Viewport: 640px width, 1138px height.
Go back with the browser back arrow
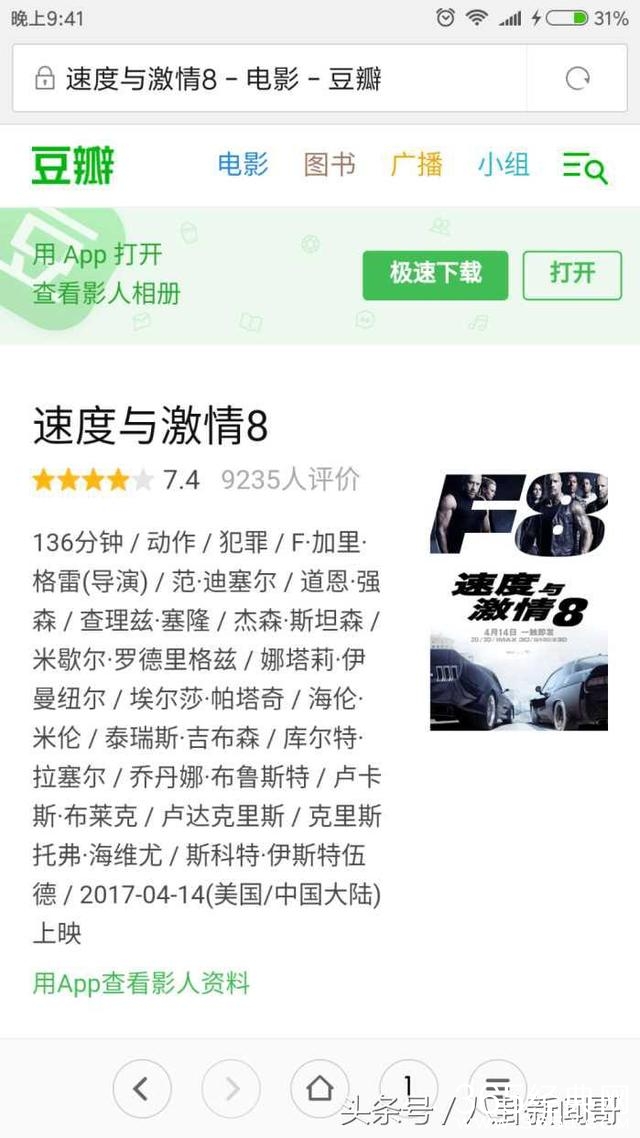point(141,1089)
